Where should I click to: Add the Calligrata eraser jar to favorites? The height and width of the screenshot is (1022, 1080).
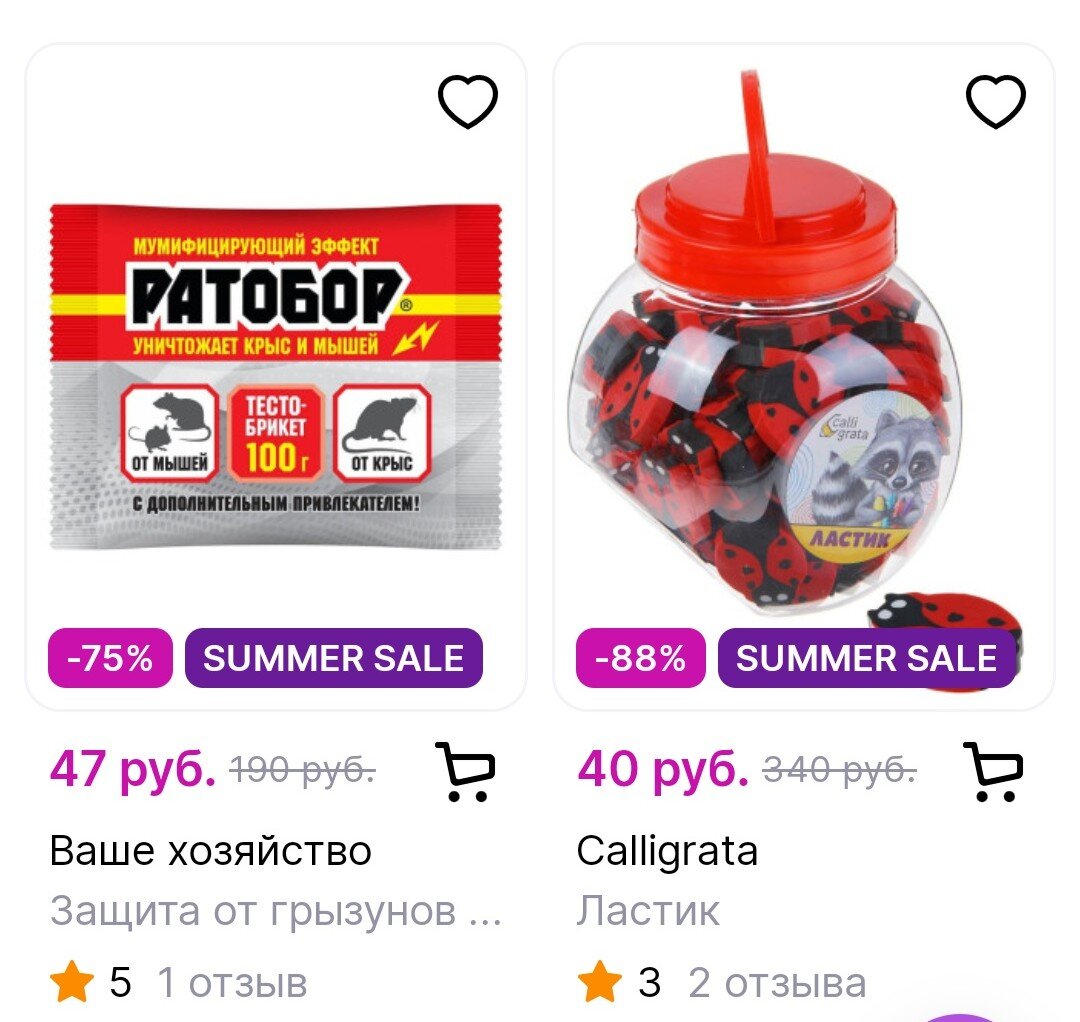[995, 101]
